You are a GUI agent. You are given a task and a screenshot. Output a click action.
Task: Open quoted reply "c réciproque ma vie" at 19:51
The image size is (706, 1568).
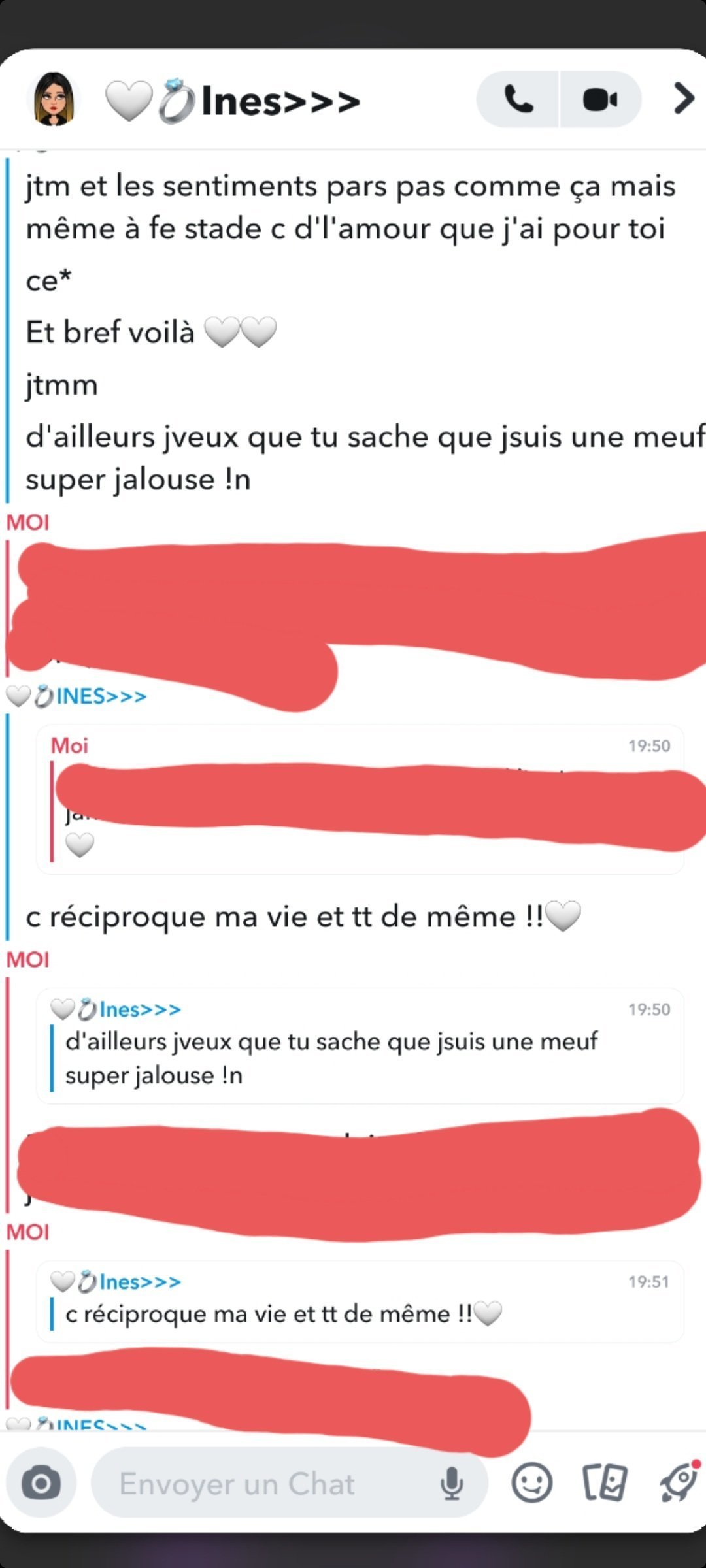pos(360,1301)
